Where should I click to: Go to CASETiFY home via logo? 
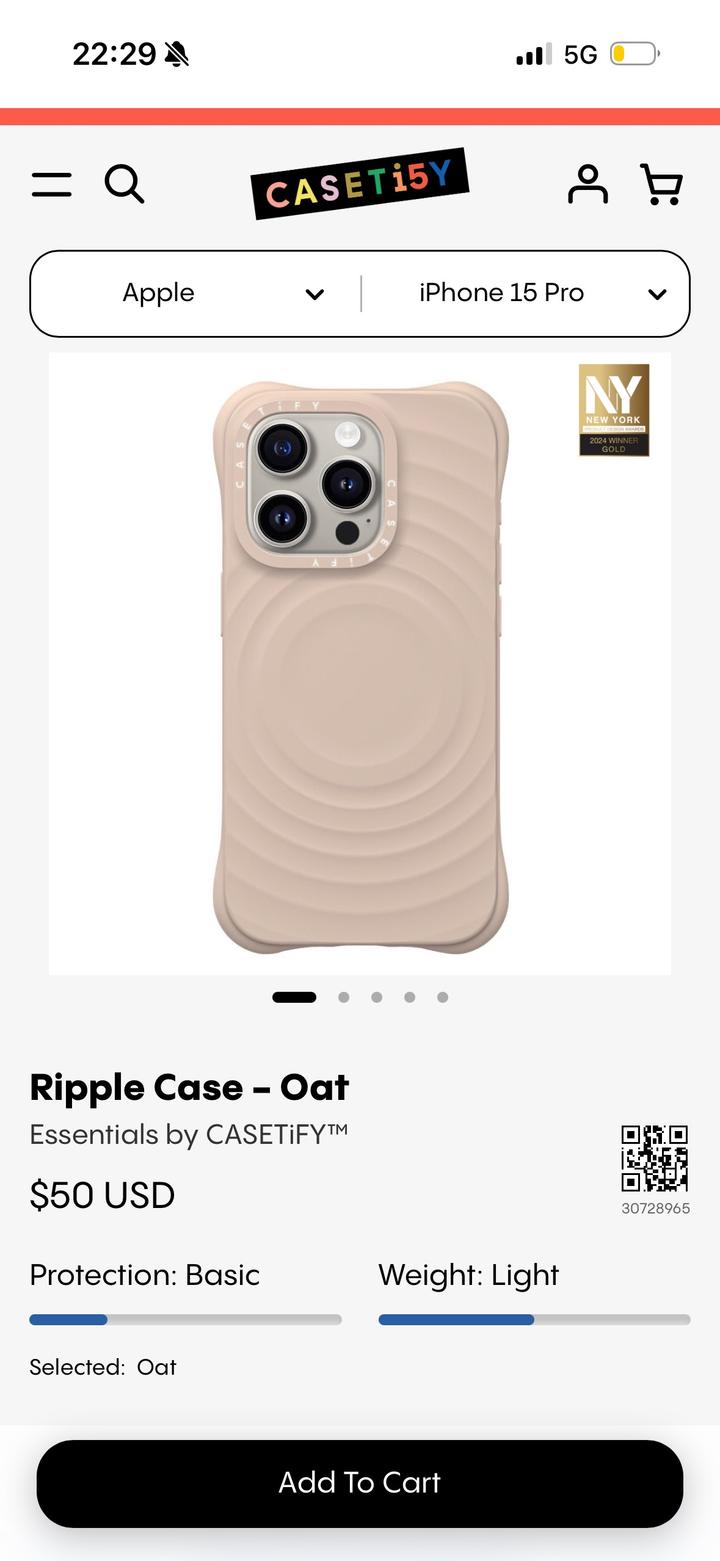[x=359, y=184]
